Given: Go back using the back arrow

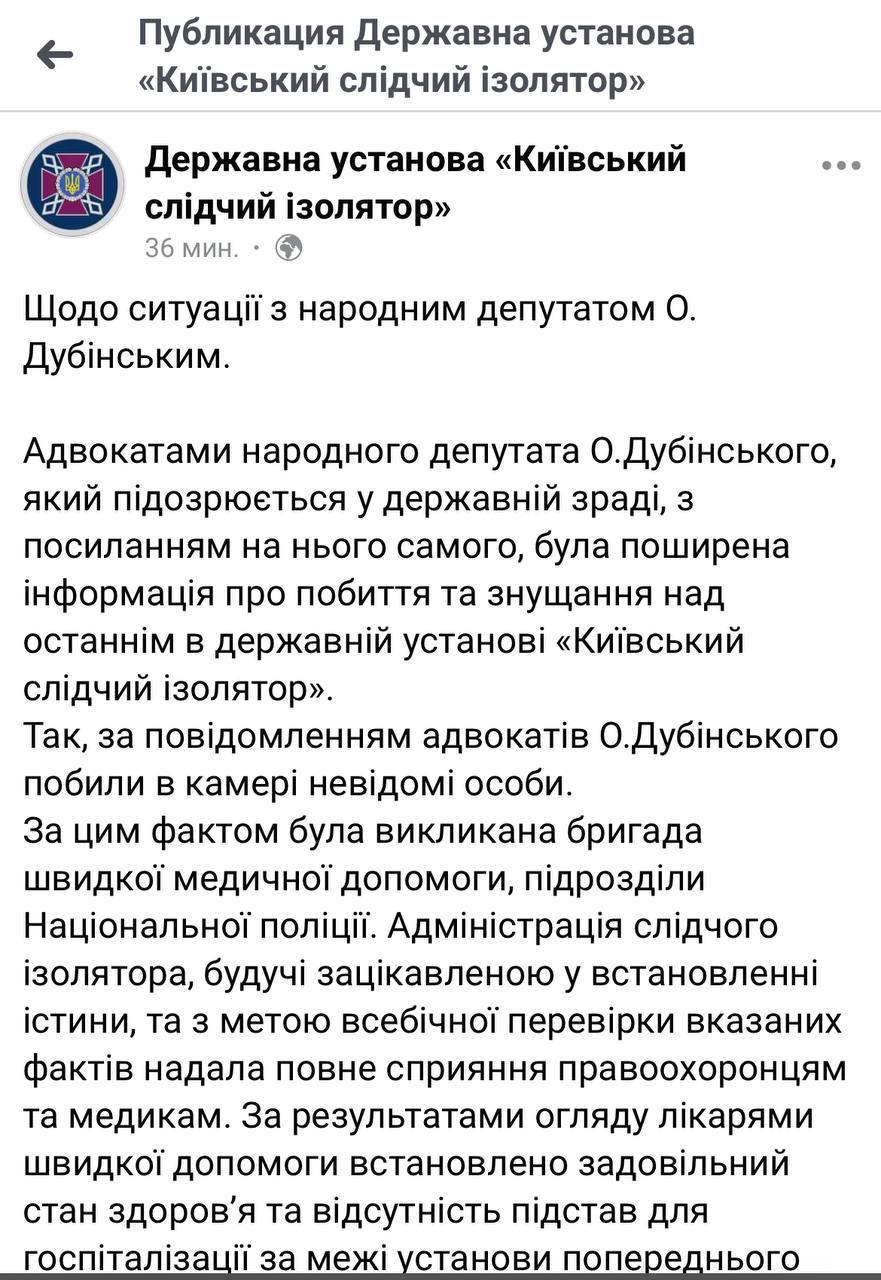Looking at the screenshot, I should click(54, 55).
